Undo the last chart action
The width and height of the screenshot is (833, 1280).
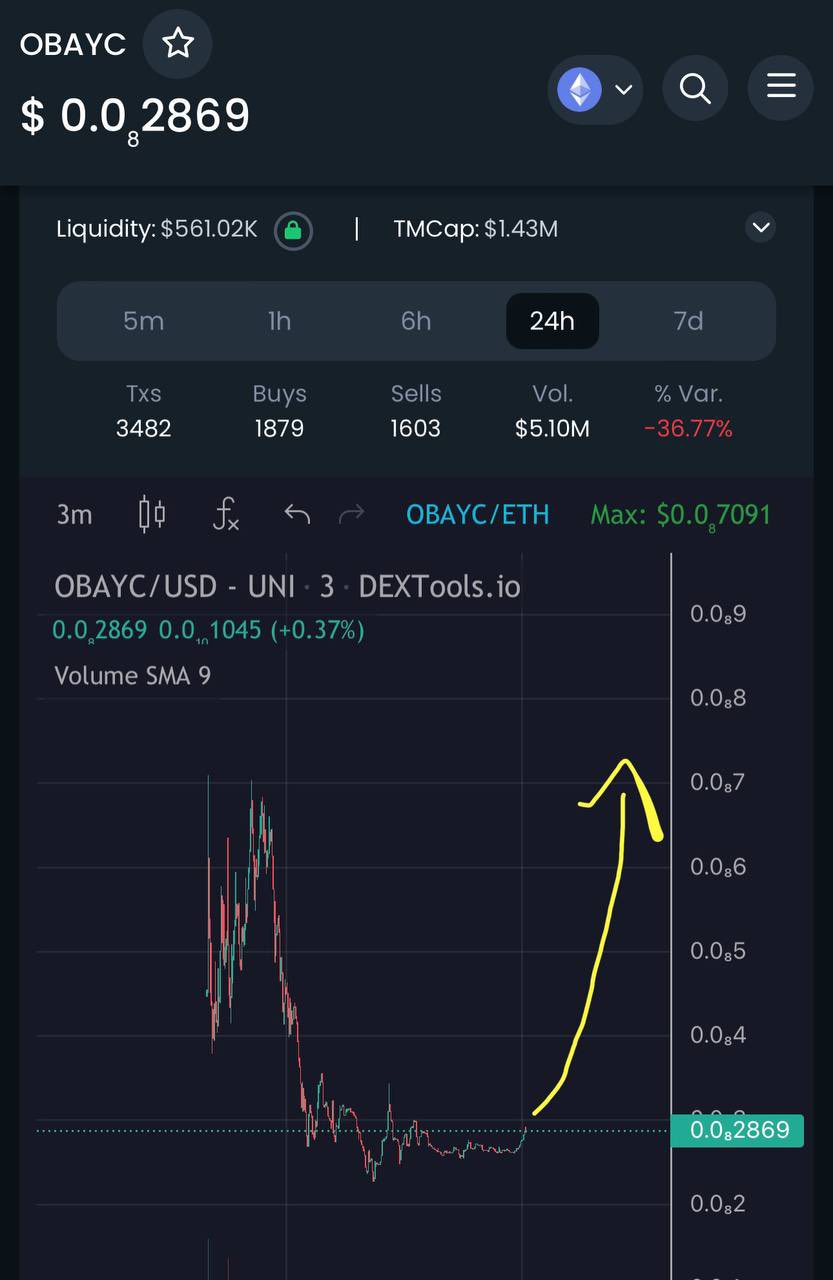(297, 515)
